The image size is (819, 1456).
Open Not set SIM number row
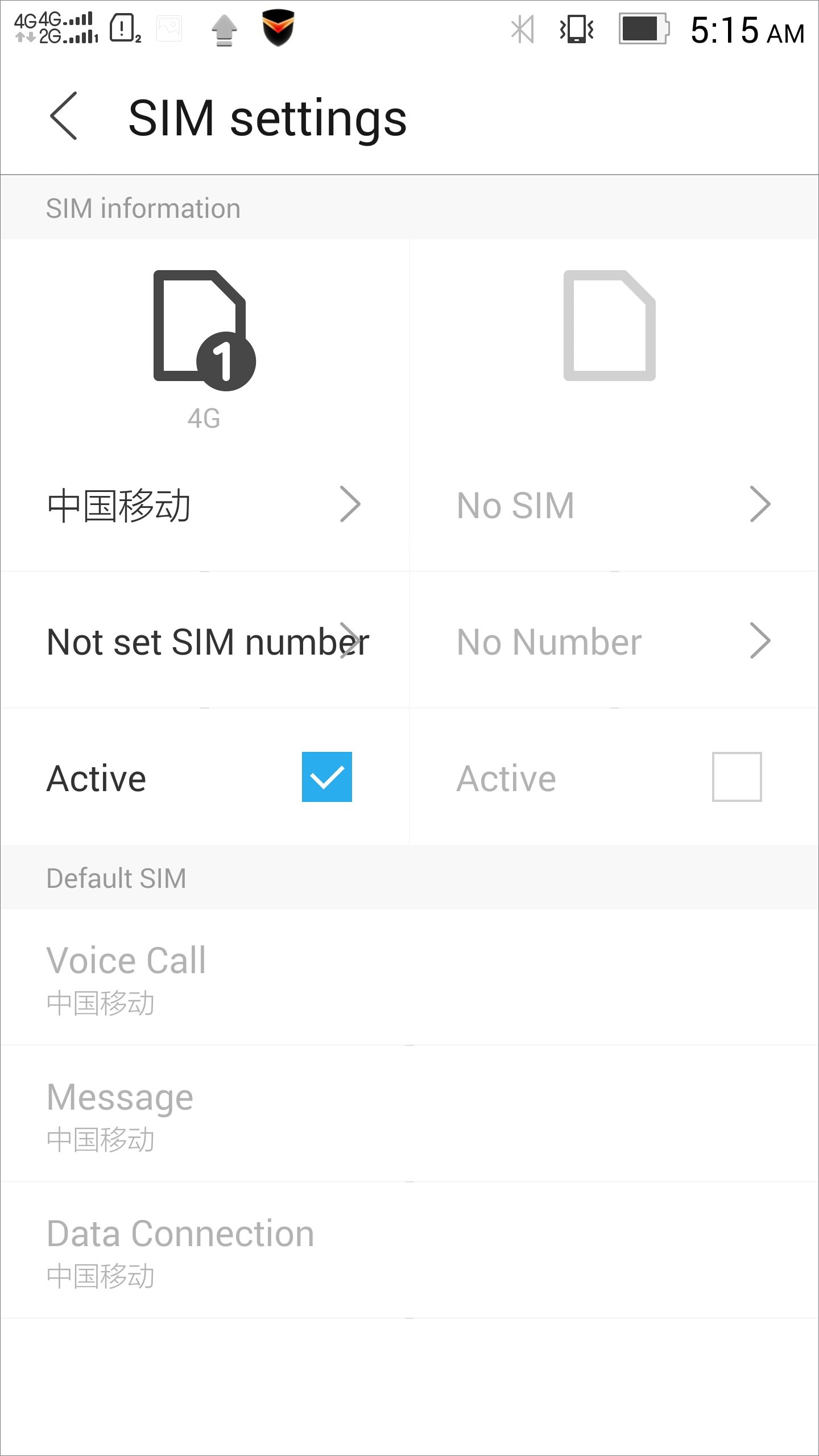pos(205,641)
